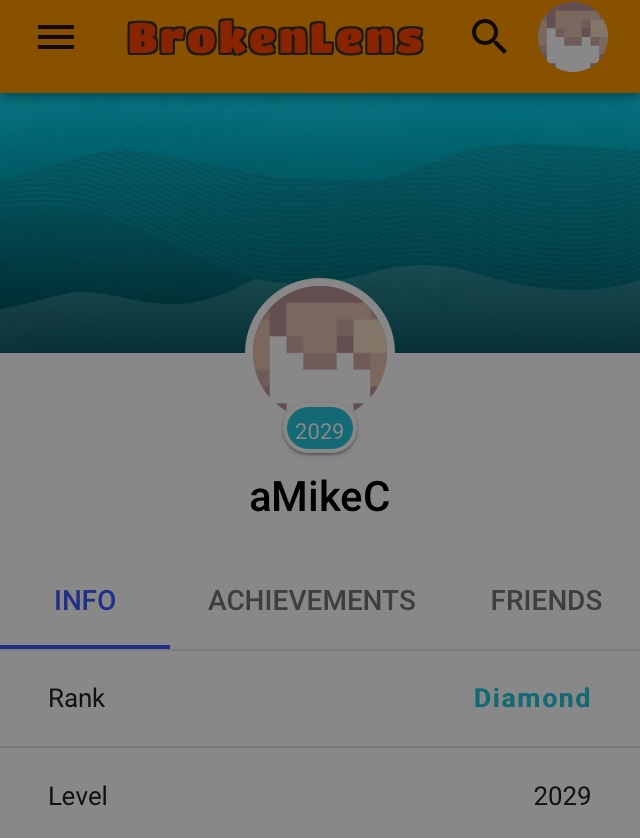Open the hamburger drawer menu
The height and width of the screenshot is (838, 640).
point(56,37)
